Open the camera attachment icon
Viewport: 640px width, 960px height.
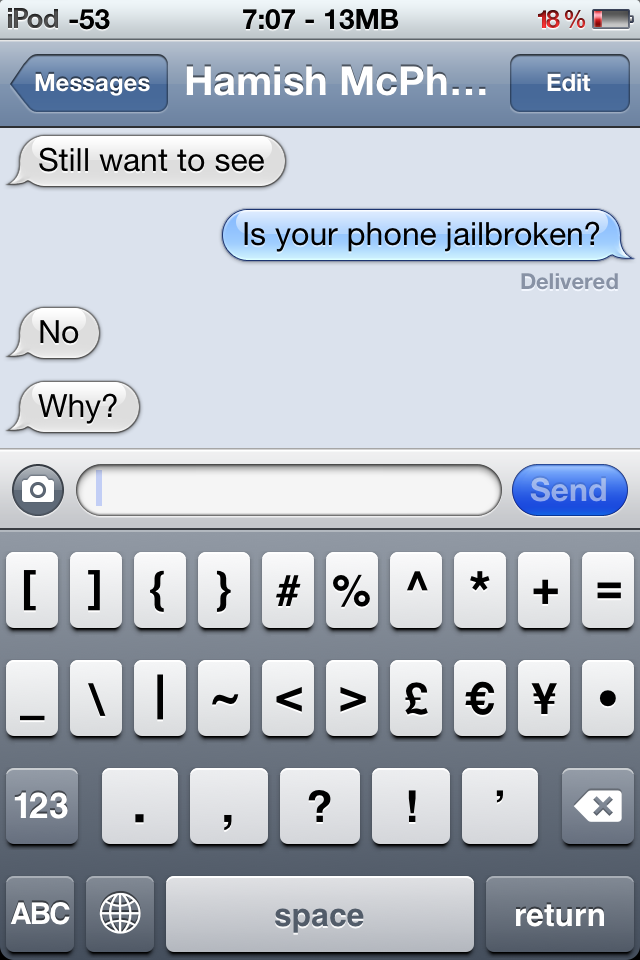(38, 490)
